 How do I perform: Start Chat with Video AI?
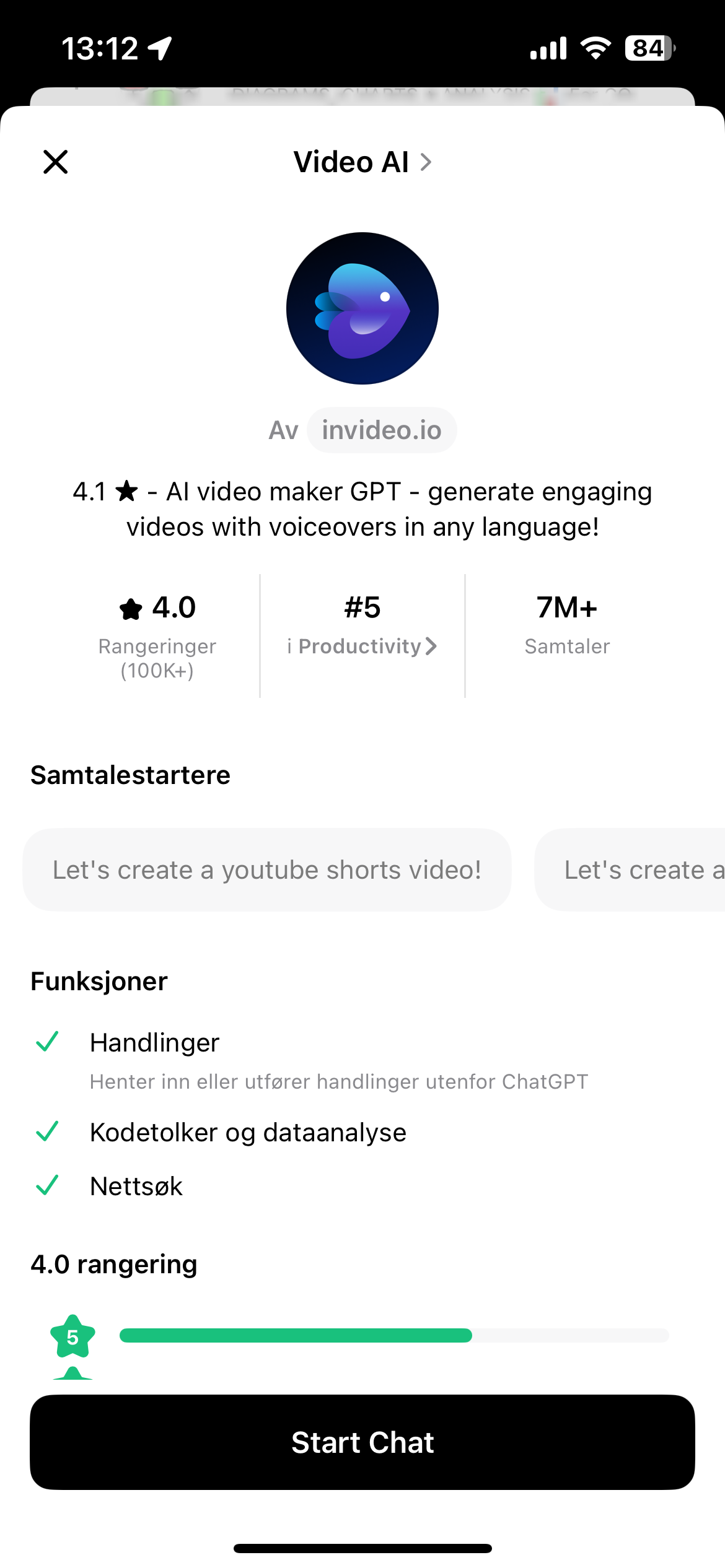click(x=362, y=1442)
